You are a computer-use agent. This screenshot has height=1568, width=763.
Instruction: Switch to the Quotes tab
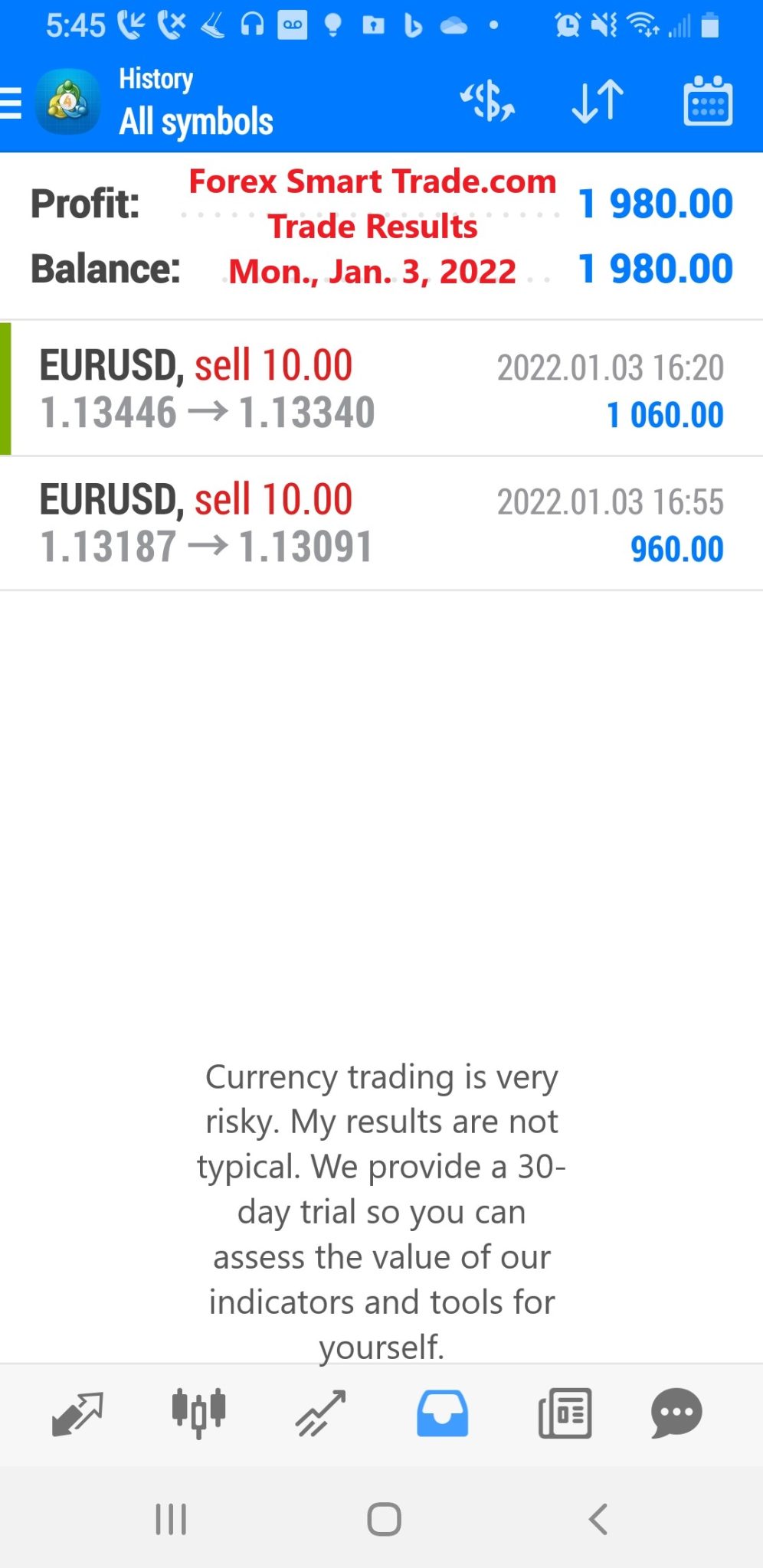point(77,1413)
